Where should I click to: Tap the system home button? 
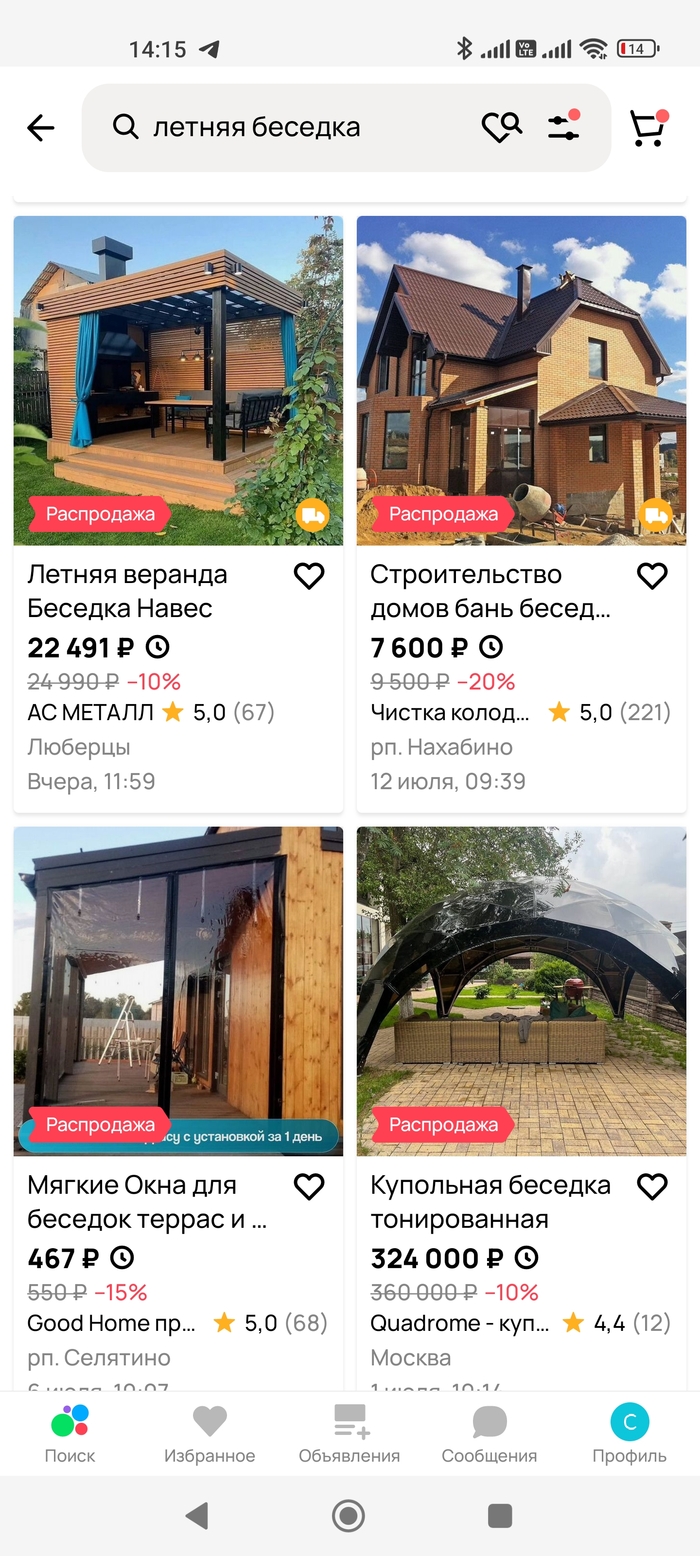pyautogui.click(x=348, y=1516)
